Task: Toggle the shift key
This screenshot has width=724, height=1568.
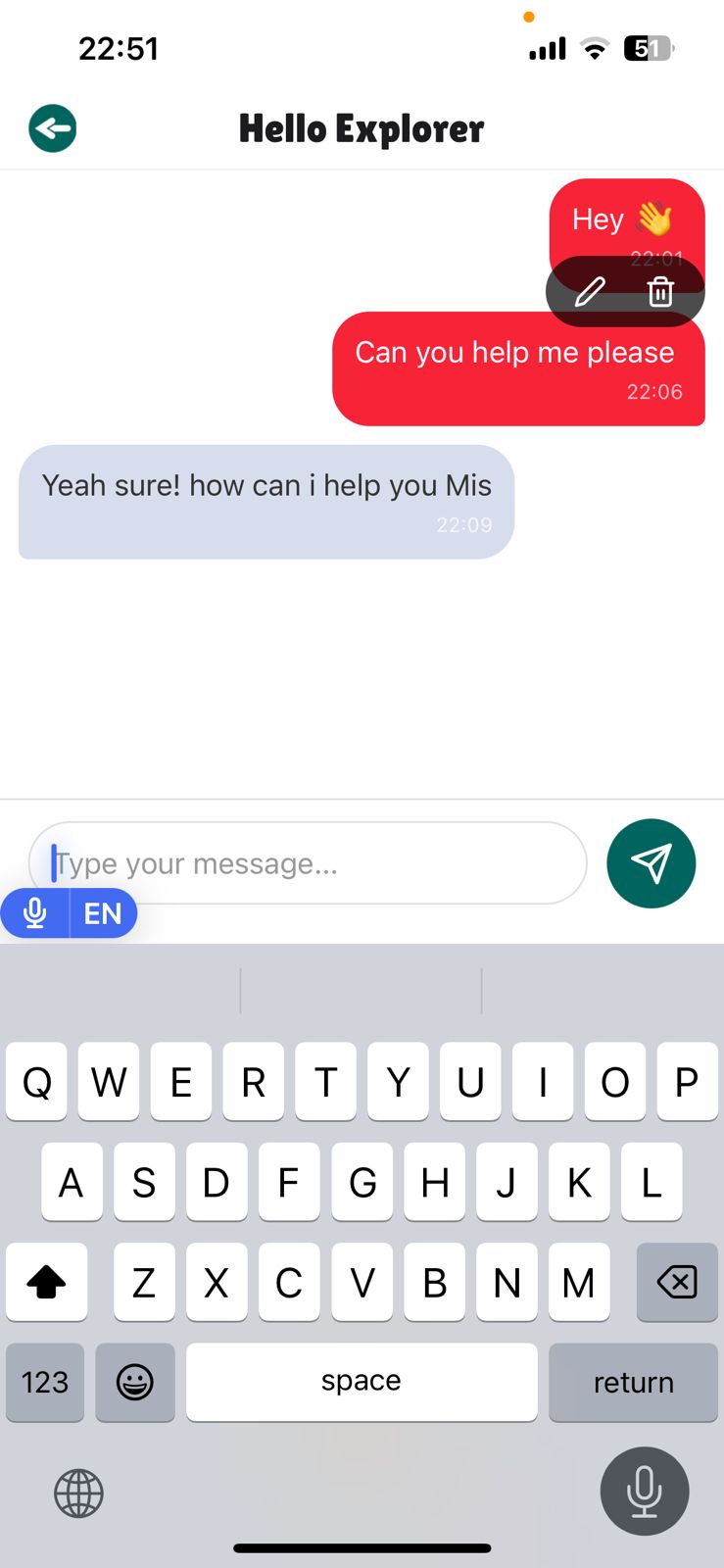Action: [46, 1282]
